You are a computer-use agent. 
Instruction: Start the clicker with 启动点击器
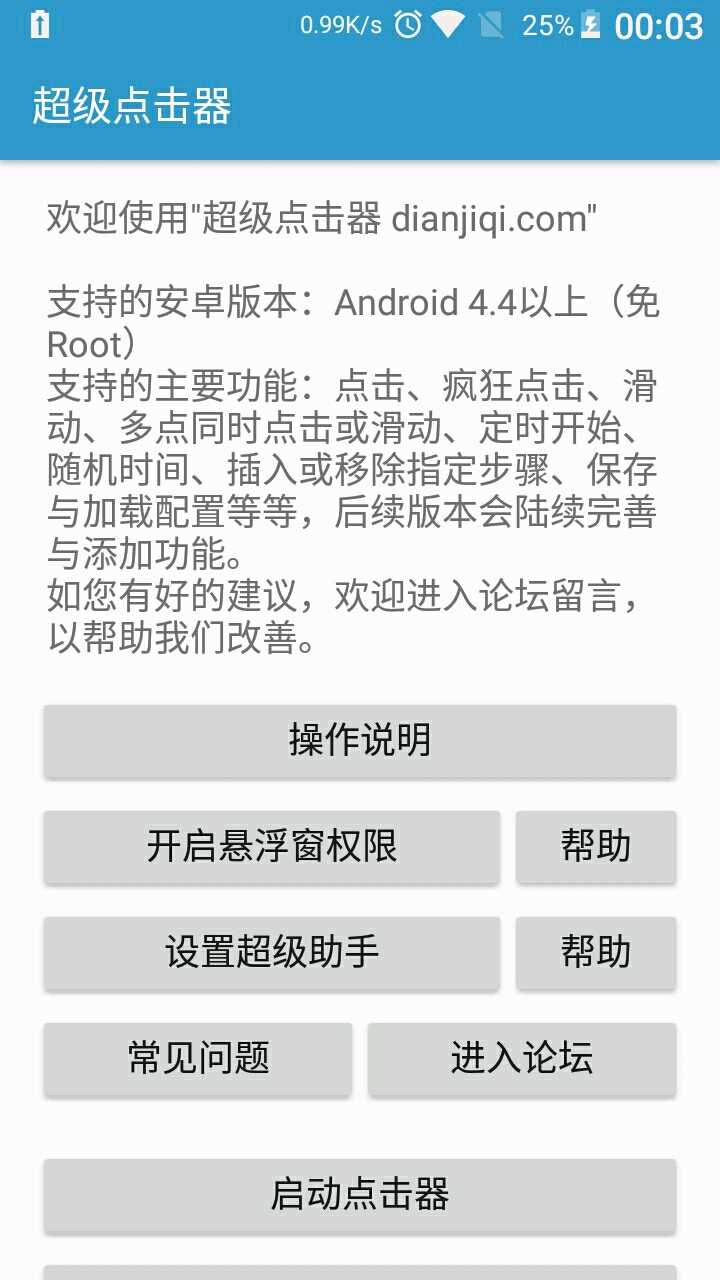click(x=360, y=1195)
